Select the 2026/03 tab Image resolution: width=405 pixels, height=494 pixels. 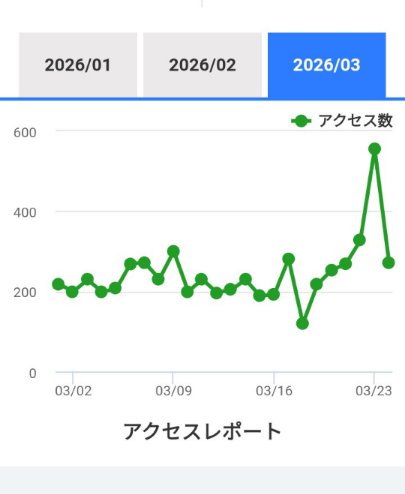[x=327, y=65]
